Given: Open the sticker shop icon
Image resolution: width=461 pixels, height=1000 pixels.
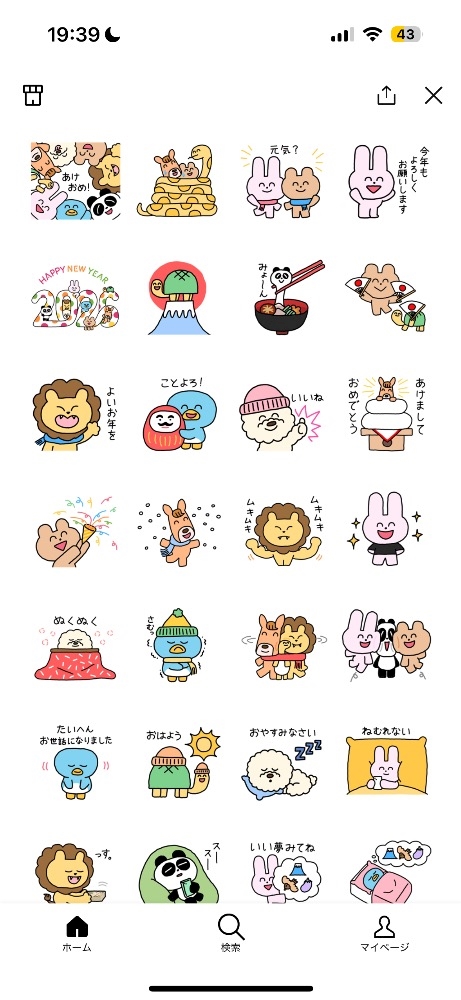Looking at the screenshot, I should click(x=33, y=95).
